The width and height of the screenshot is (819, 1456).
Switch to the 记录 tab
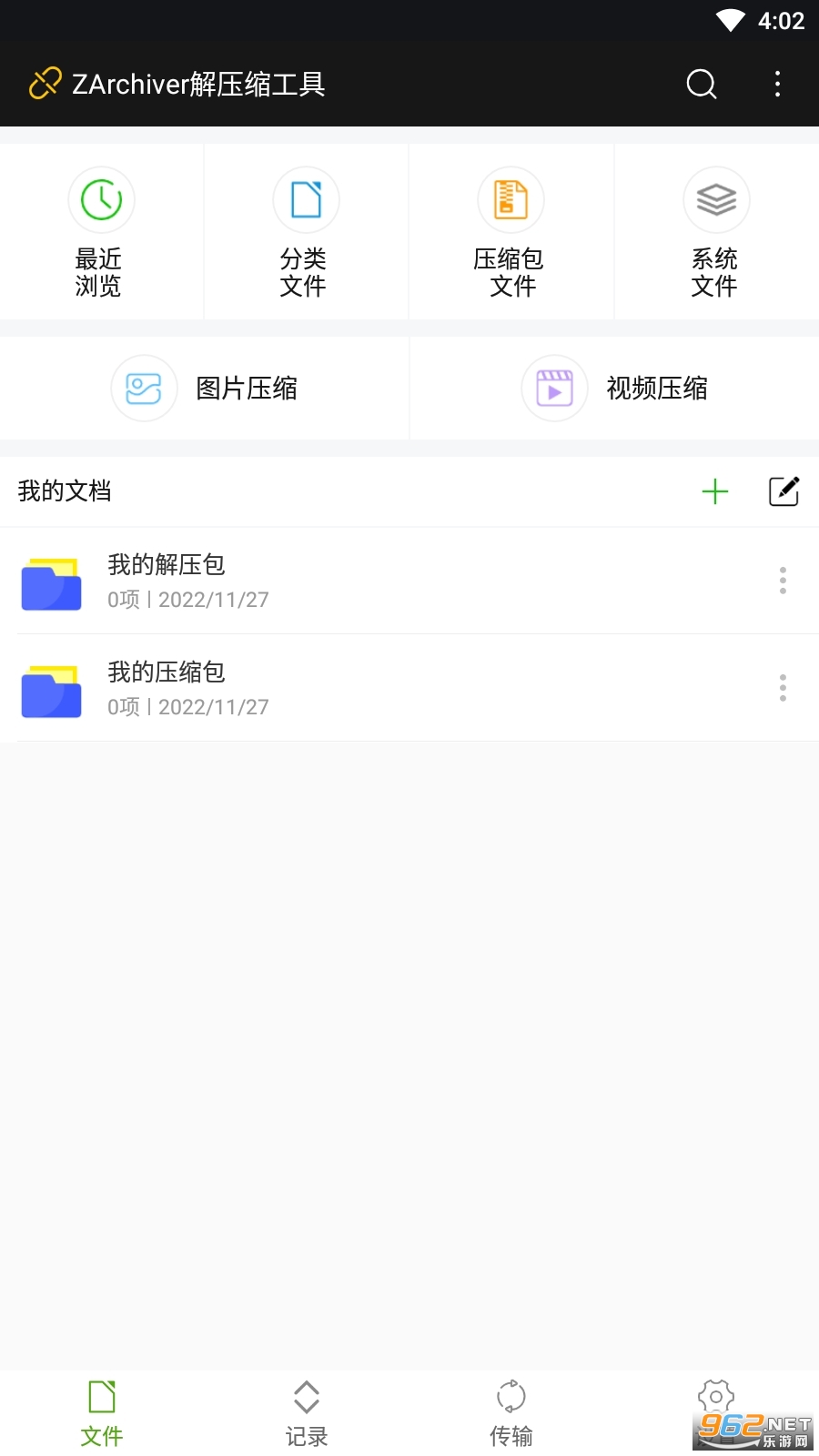click(x=307, y=1413)
